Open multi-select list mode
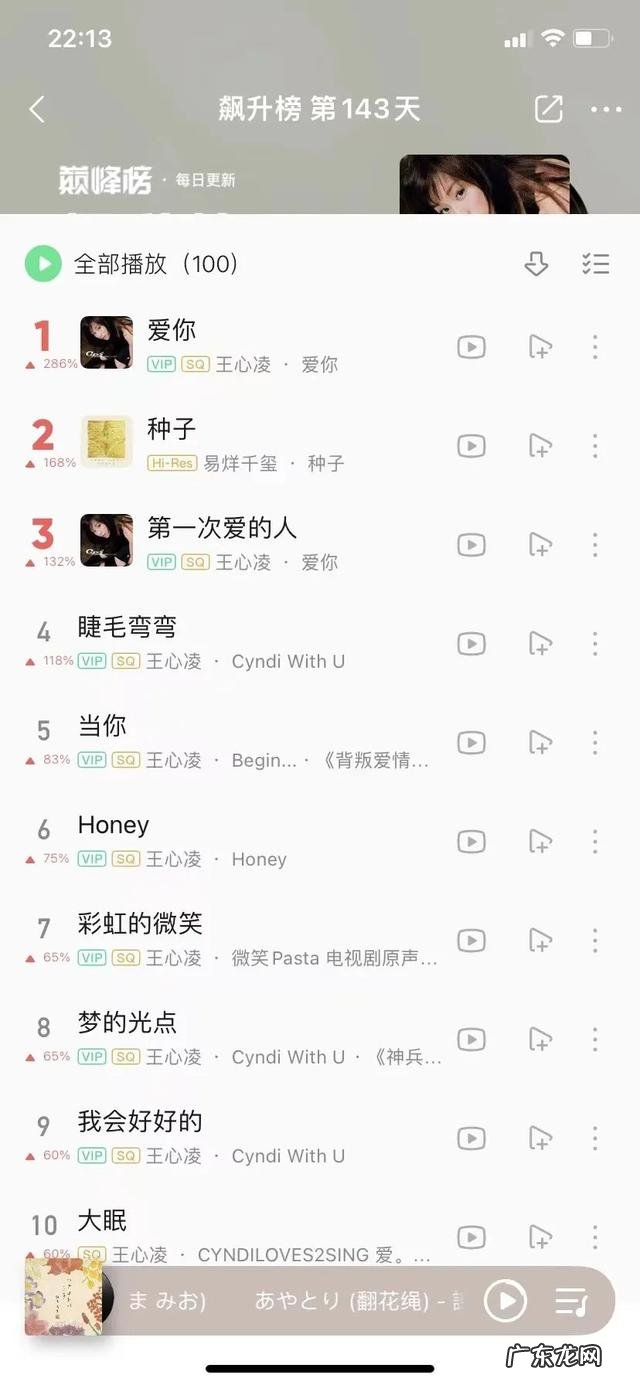640x1385 pixels. (x=595, y=264)
